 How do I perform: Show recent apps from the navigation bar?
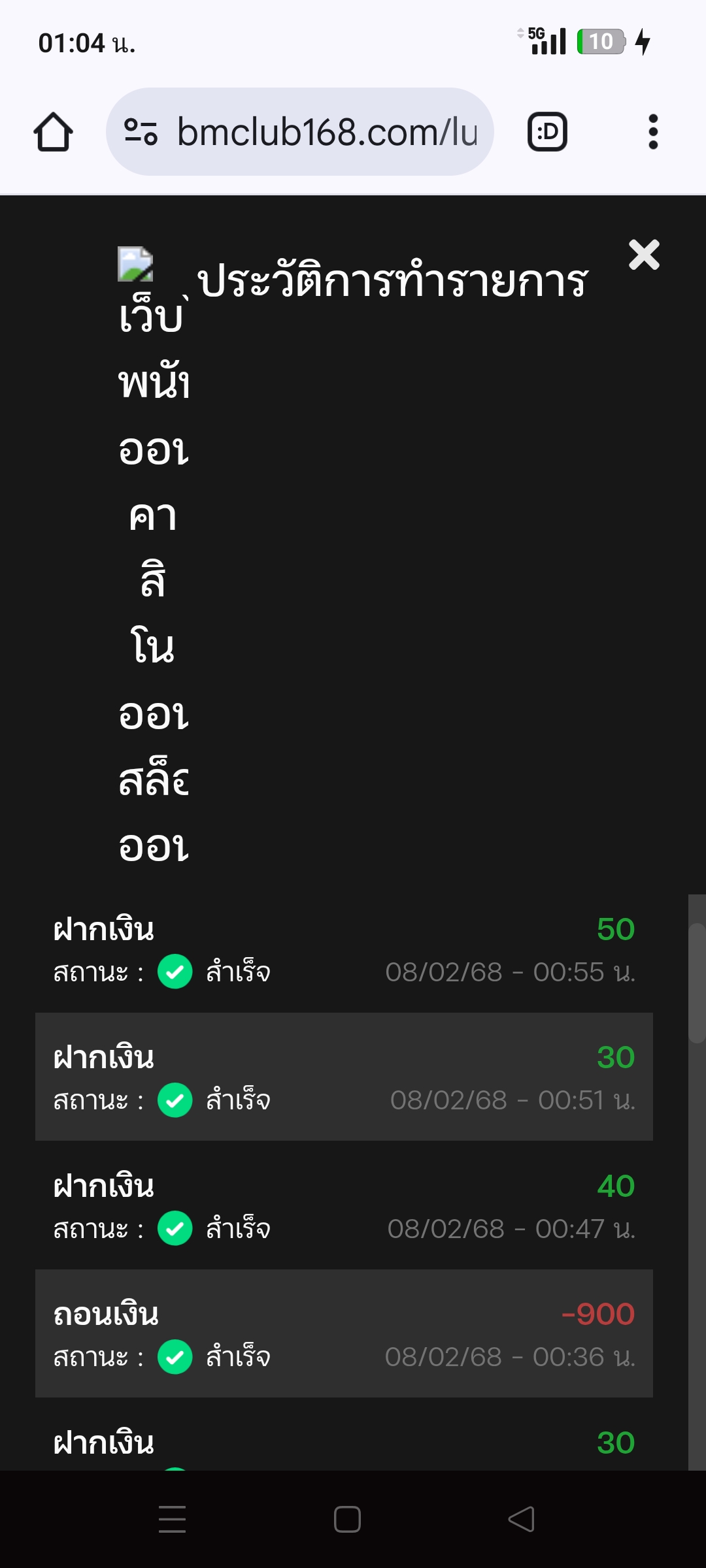pos(173,1519)
